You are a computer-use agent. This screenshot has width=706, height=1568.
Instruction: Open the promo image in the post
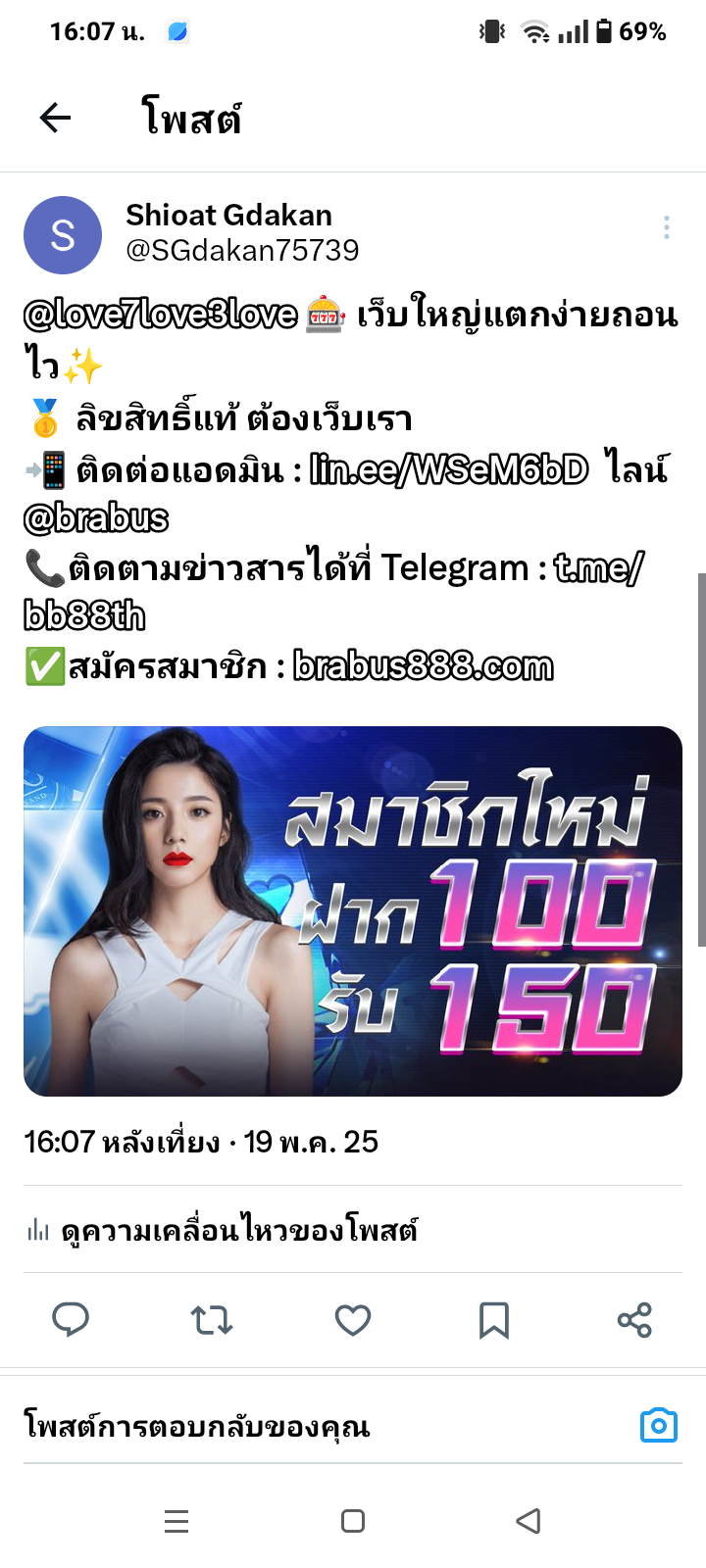point(353,911)
